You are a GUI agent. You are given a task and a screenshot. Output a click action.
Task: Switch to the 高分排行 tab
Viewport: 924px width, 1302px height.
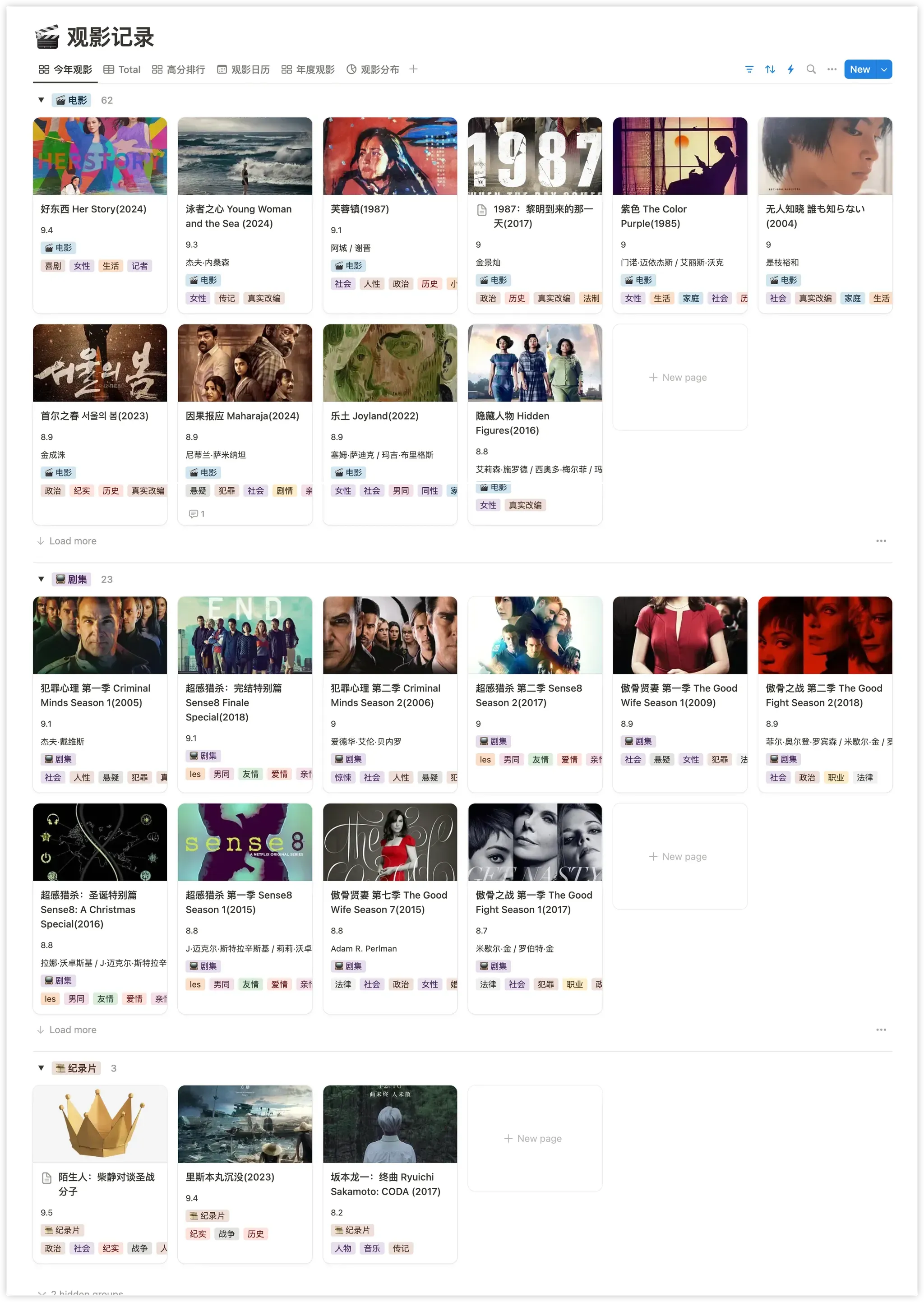(179, 69)
